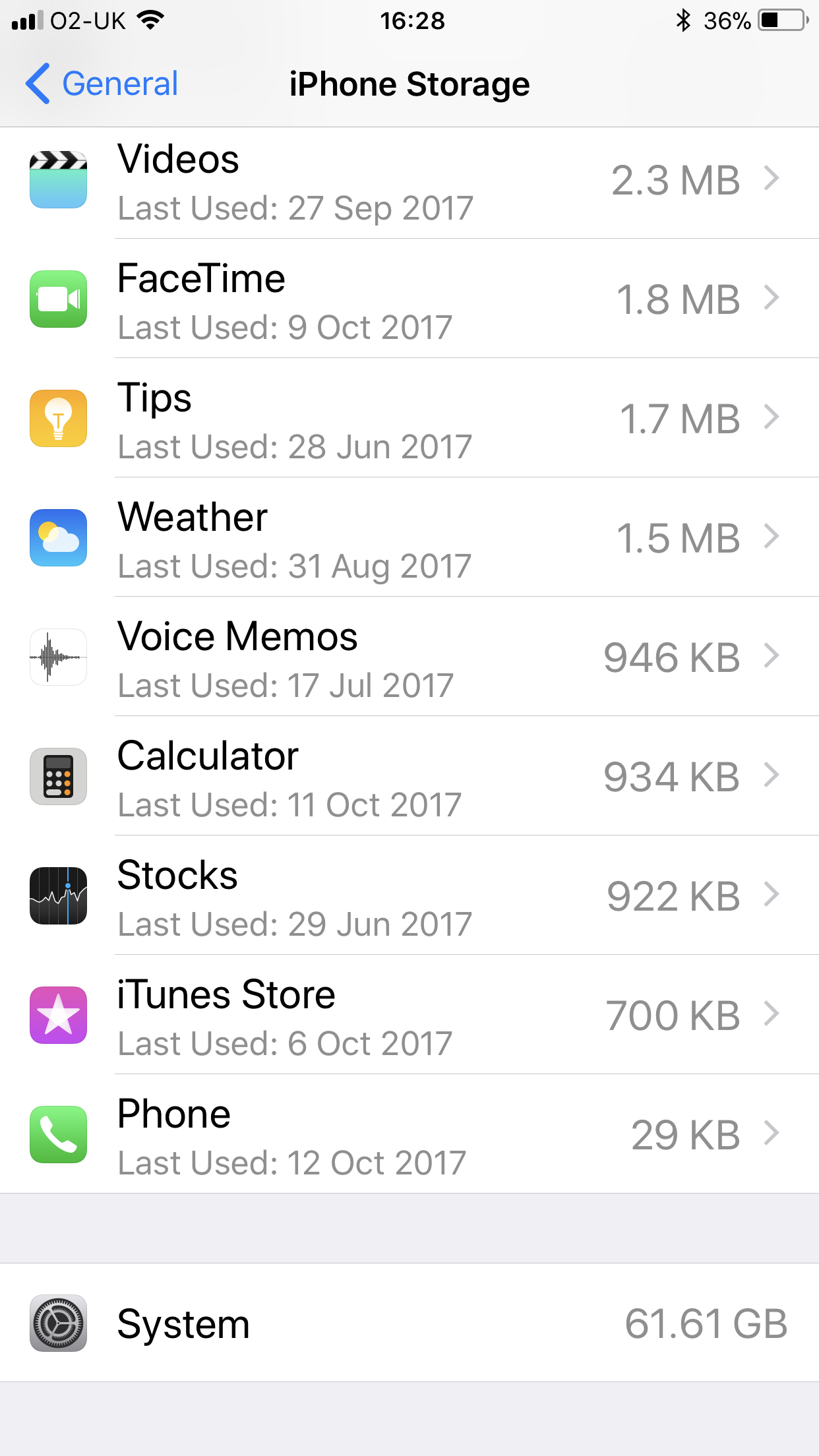Open the Calculator storage row
This screenshot has height=1456, width=819.
click(x=409, y=776)
